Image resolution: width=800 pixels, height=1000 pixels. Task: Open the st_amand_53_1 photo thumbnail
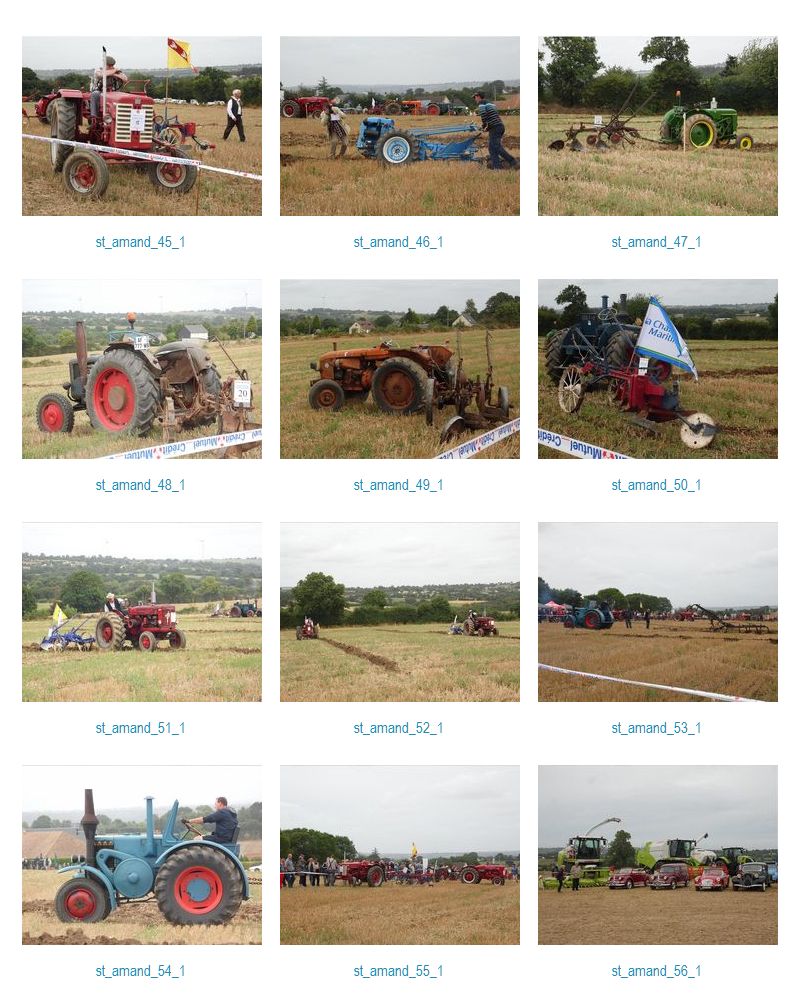tap(657, 612)
